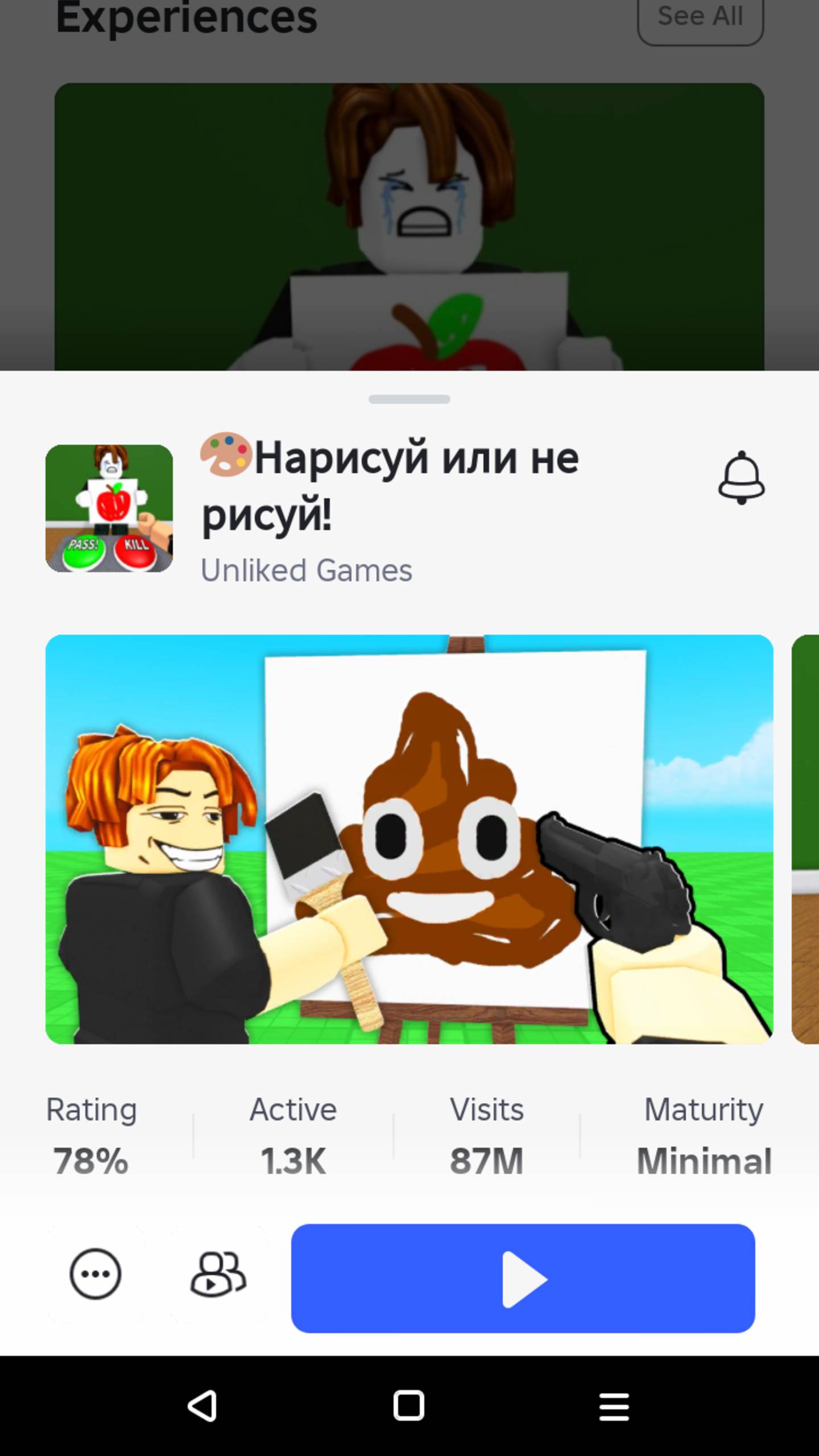Open the play with friends icon
The width and height of the screenshot is (819, 1456).
(218, 1274)
